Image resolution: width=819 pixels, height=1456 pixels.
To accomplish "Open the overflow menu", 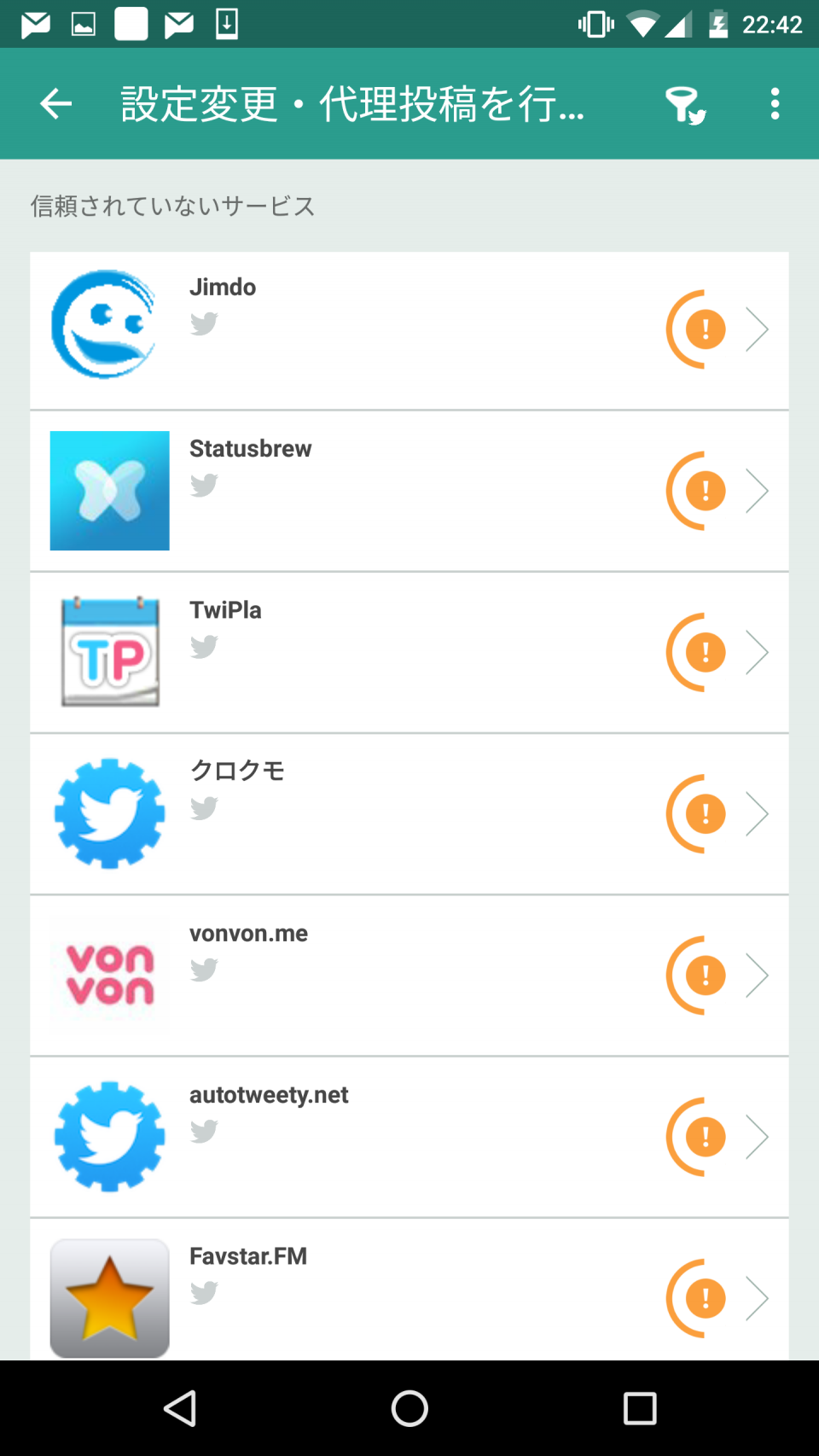I will [x=775, y=104].
